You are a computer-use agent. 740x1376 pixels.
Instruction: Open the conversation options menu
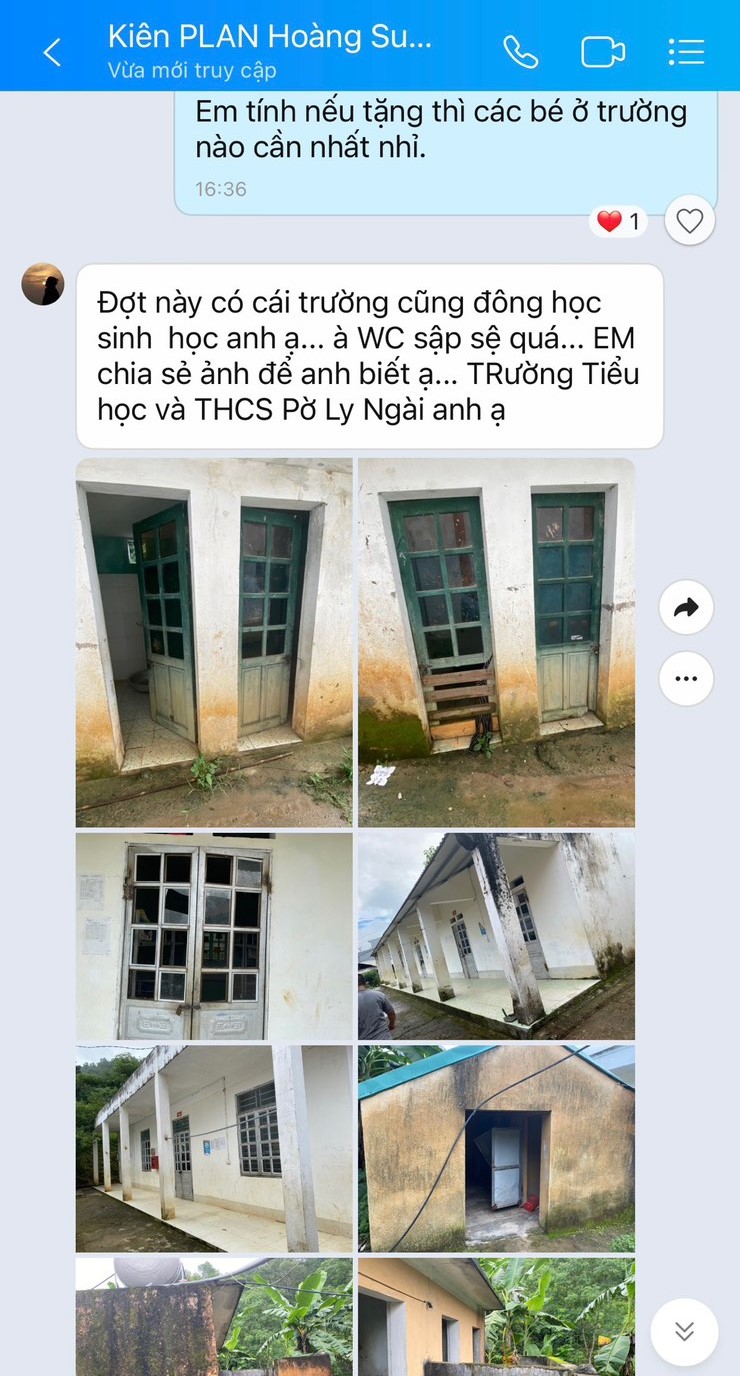pyautogui.click(x=686, y=52)
